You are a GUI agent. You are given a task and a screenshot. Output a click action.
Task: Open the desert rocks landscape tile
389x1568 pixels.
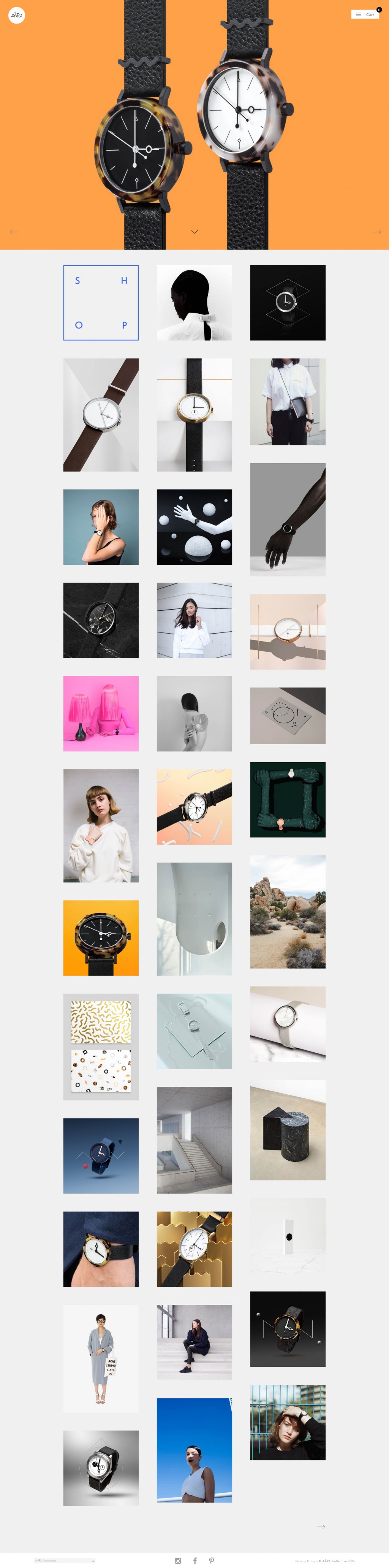[288, 911]
